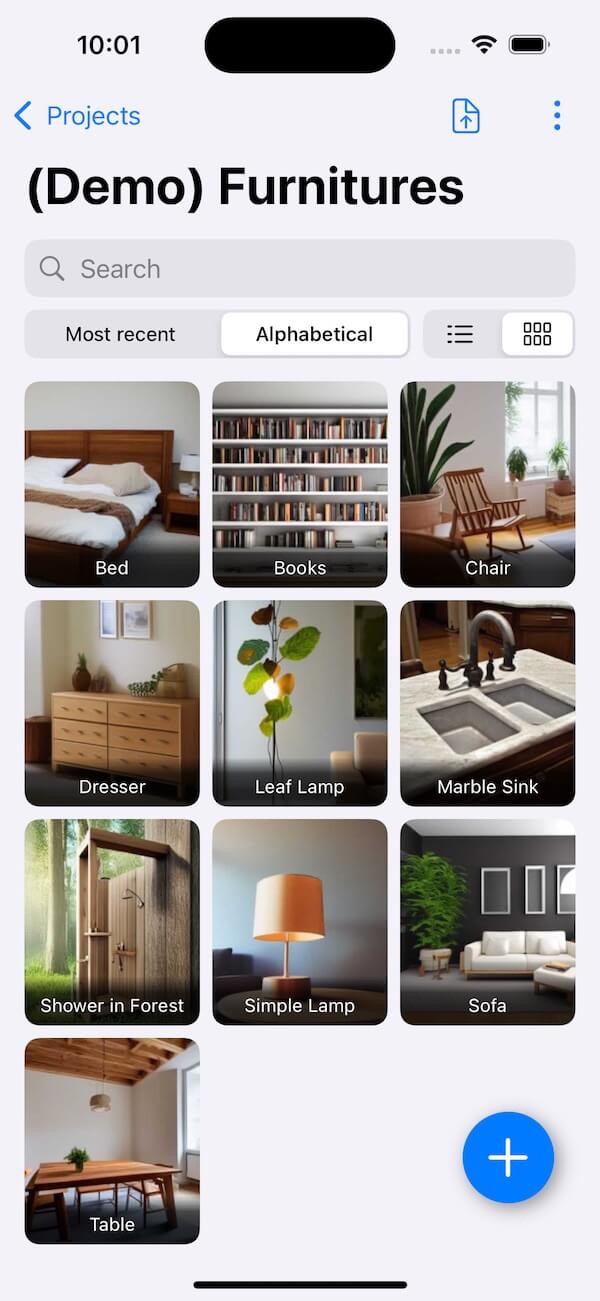Open the Bed item
The height and width of the screenshot is (1301, 600).
112,484
